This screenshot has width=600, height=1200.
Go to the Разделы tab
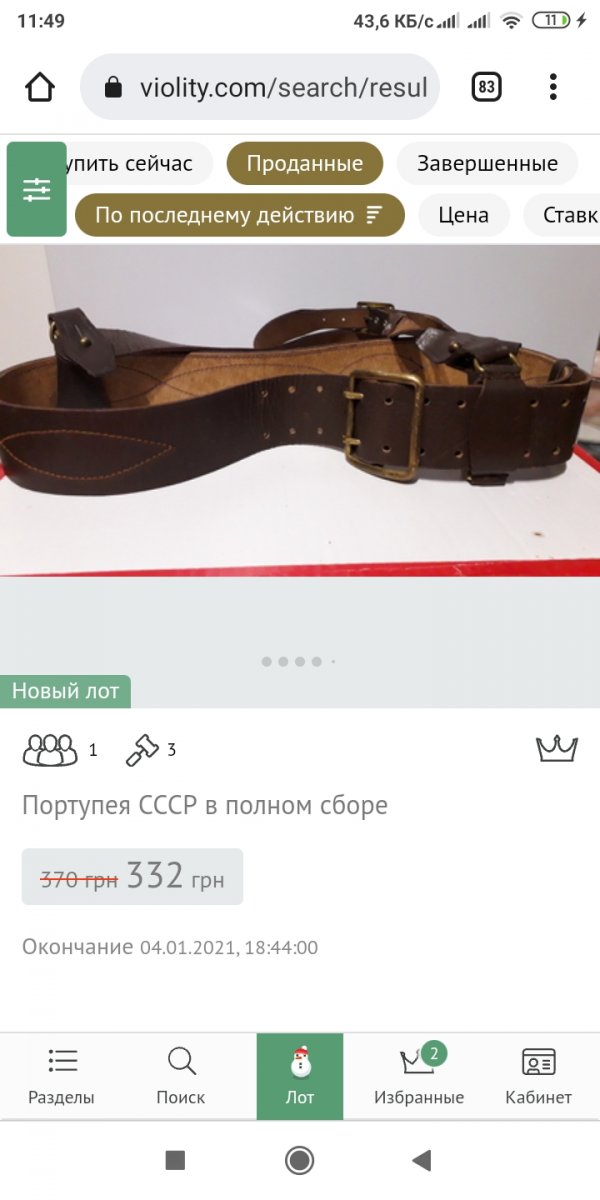pyautogui.click(x=61, y=1075)
